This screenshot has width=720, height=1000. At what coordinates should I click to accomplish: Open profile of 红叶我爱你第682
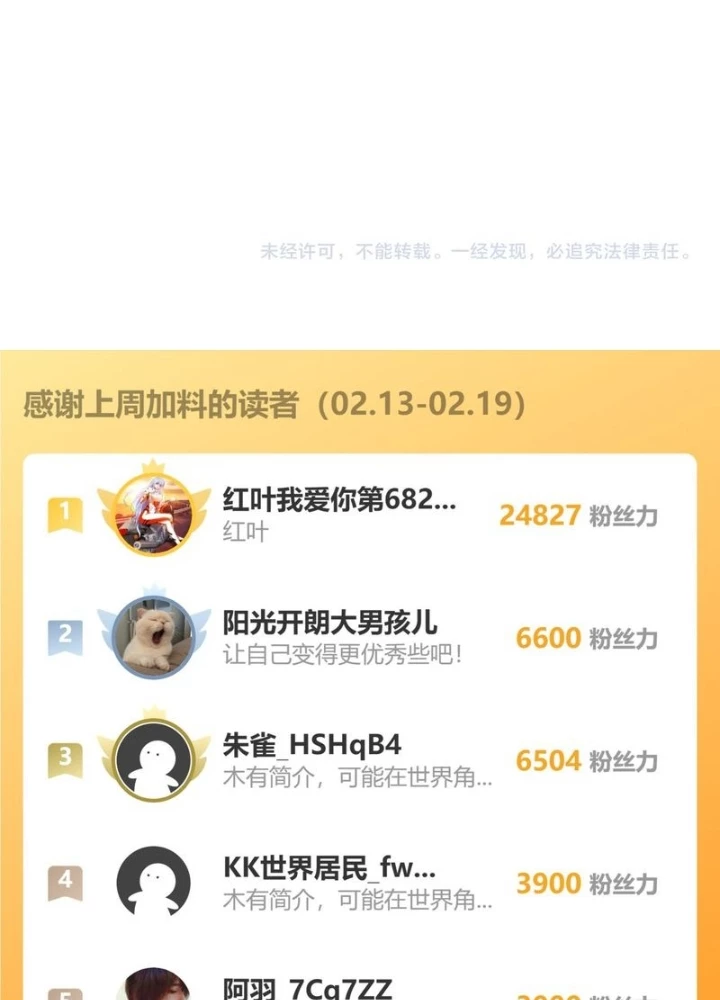point(153,514)
